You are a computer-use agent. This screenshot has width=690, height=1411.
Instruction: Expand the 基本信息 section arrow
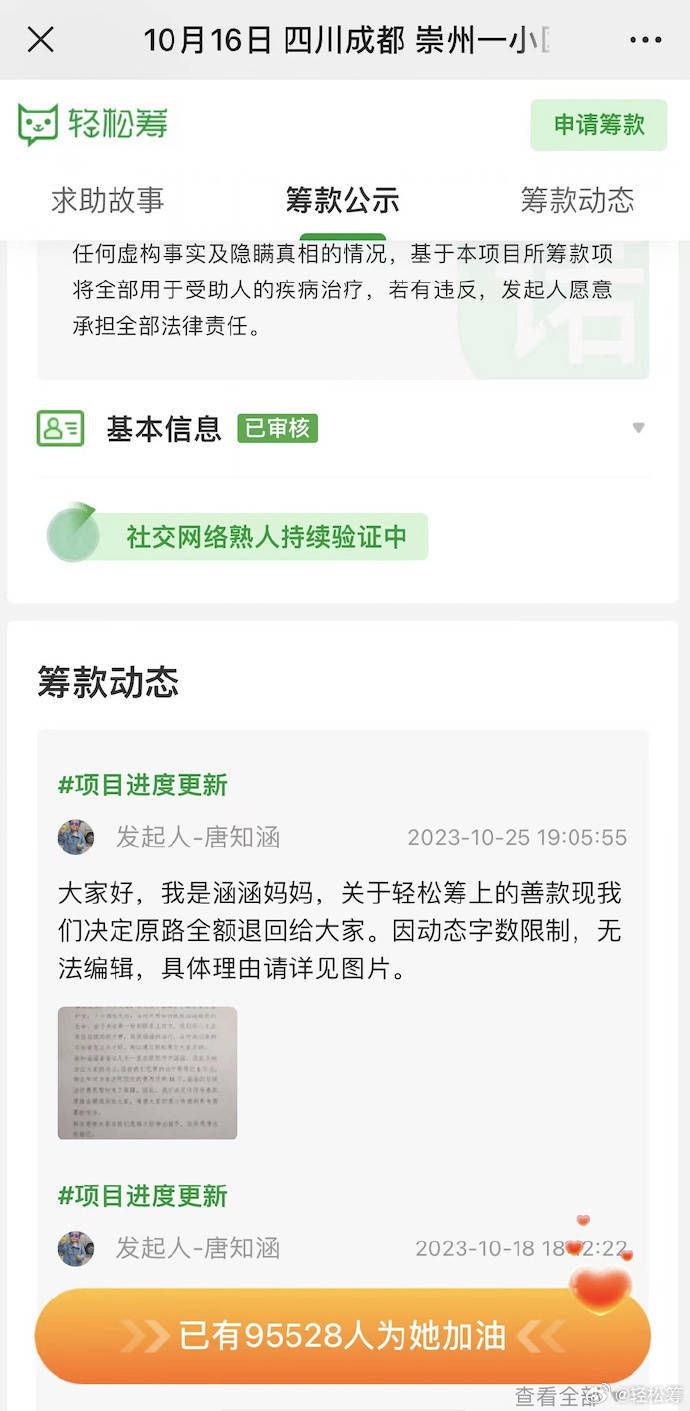click(638, 428)
